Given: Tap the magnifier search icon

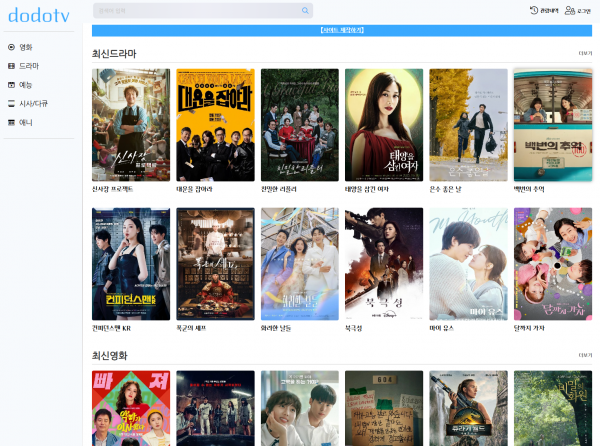Looking at the screenshot, I should 305,11.
